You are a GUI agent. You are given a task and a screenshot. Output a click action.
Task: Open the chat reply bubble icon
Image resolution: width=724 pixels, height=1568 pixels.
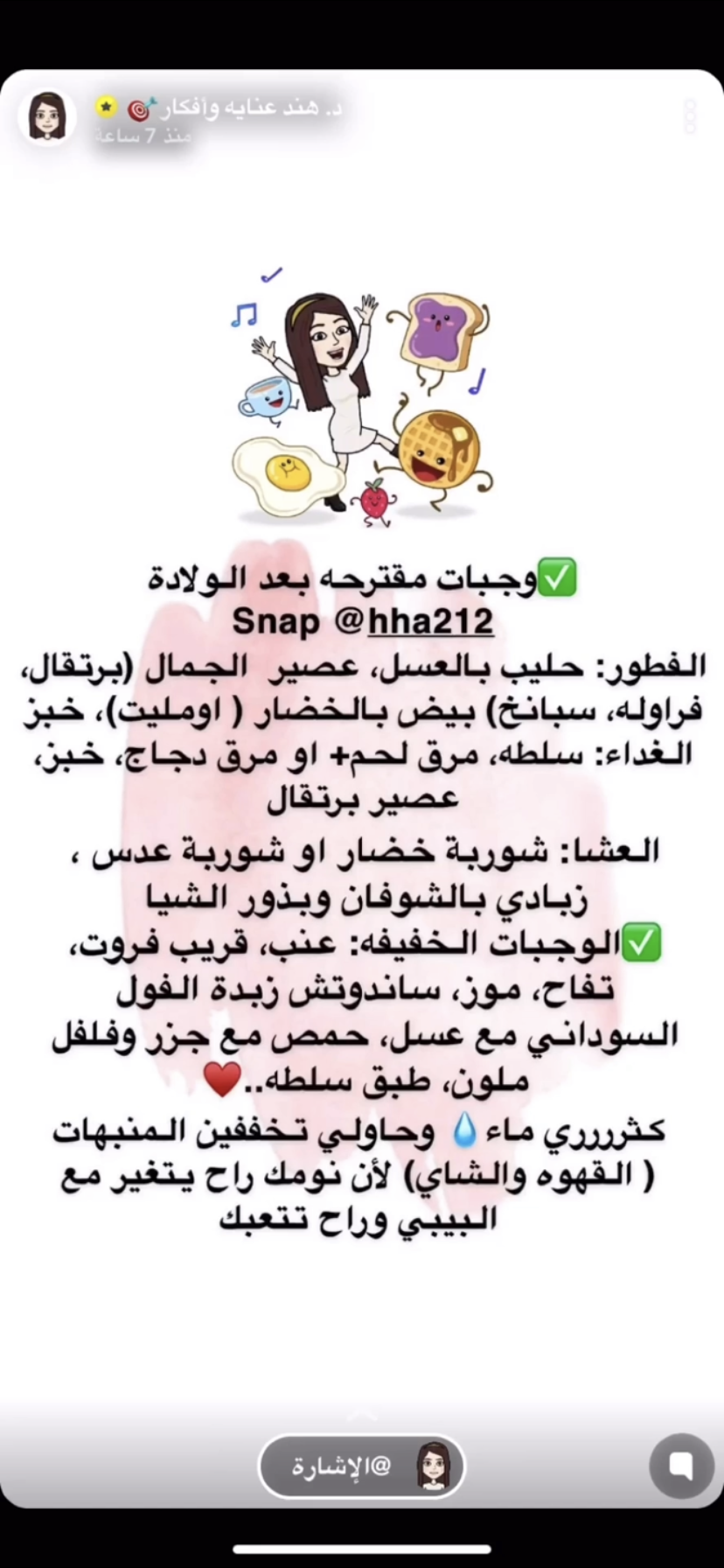(681, 1466)
